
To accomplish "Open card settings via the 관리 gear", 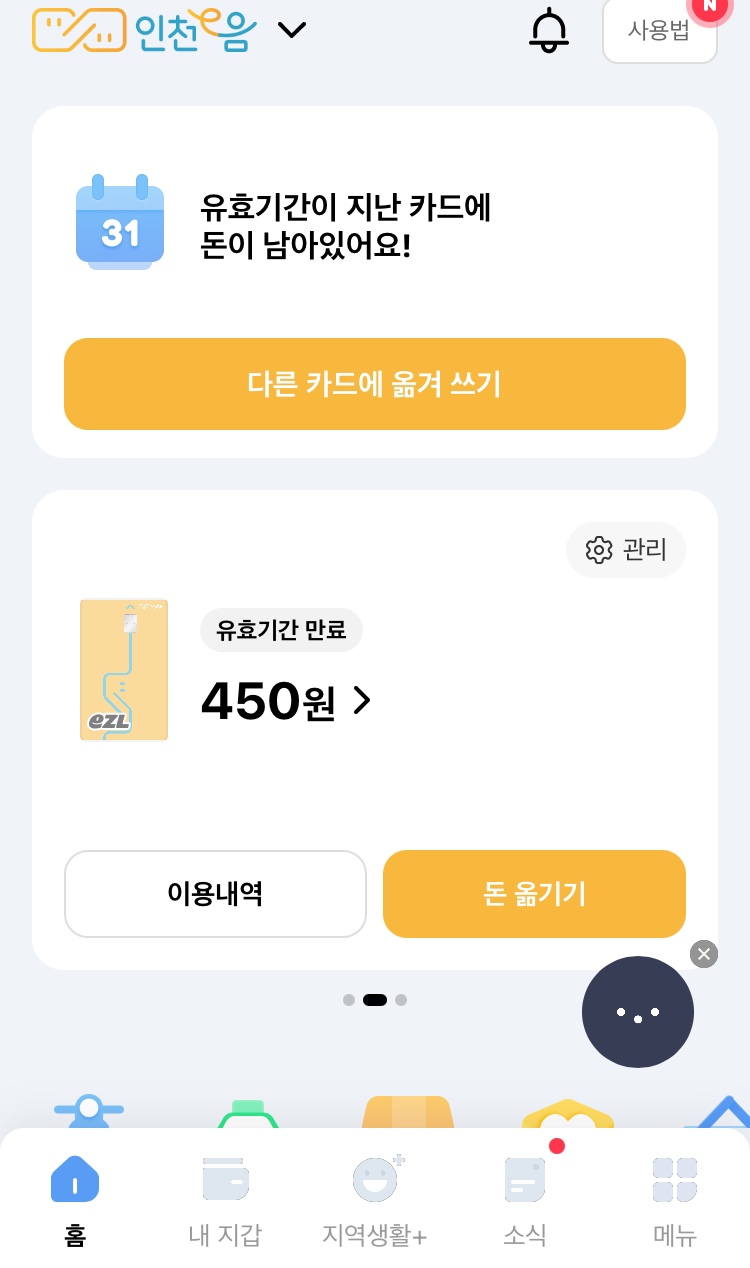I will click(x=626, y=550).
